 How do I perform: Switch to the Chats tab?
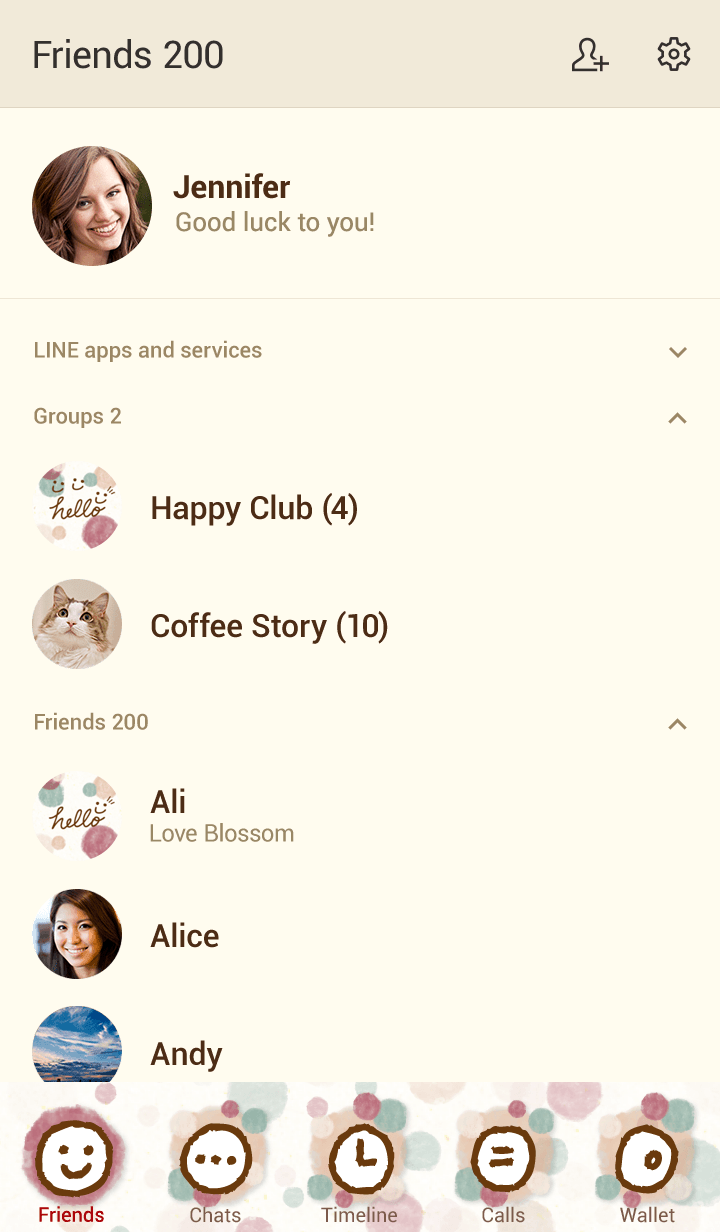(215, 1170)
